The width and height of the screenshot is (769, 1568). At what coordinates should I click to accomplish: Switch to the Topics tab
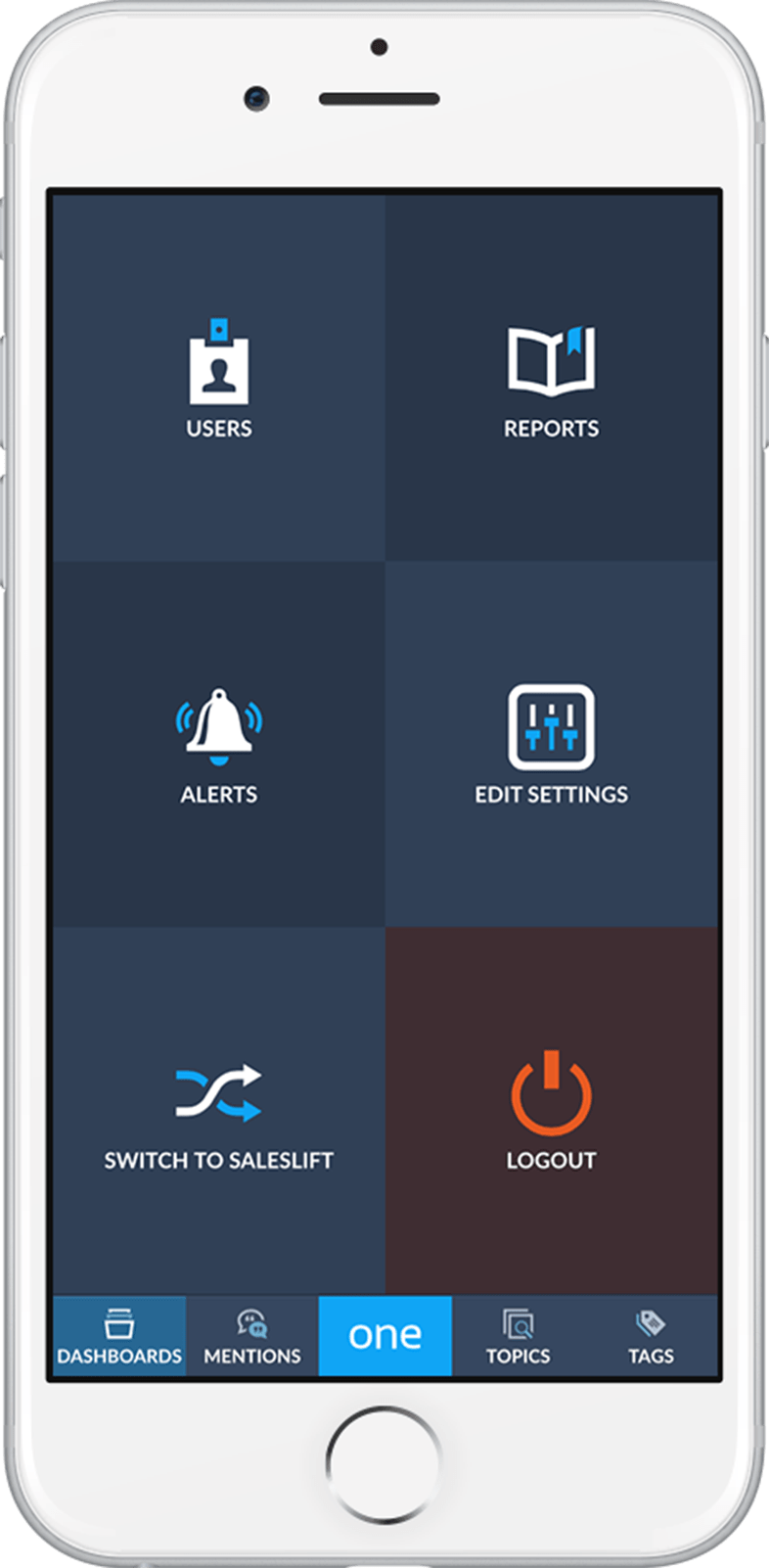(x=518, y=1336)
